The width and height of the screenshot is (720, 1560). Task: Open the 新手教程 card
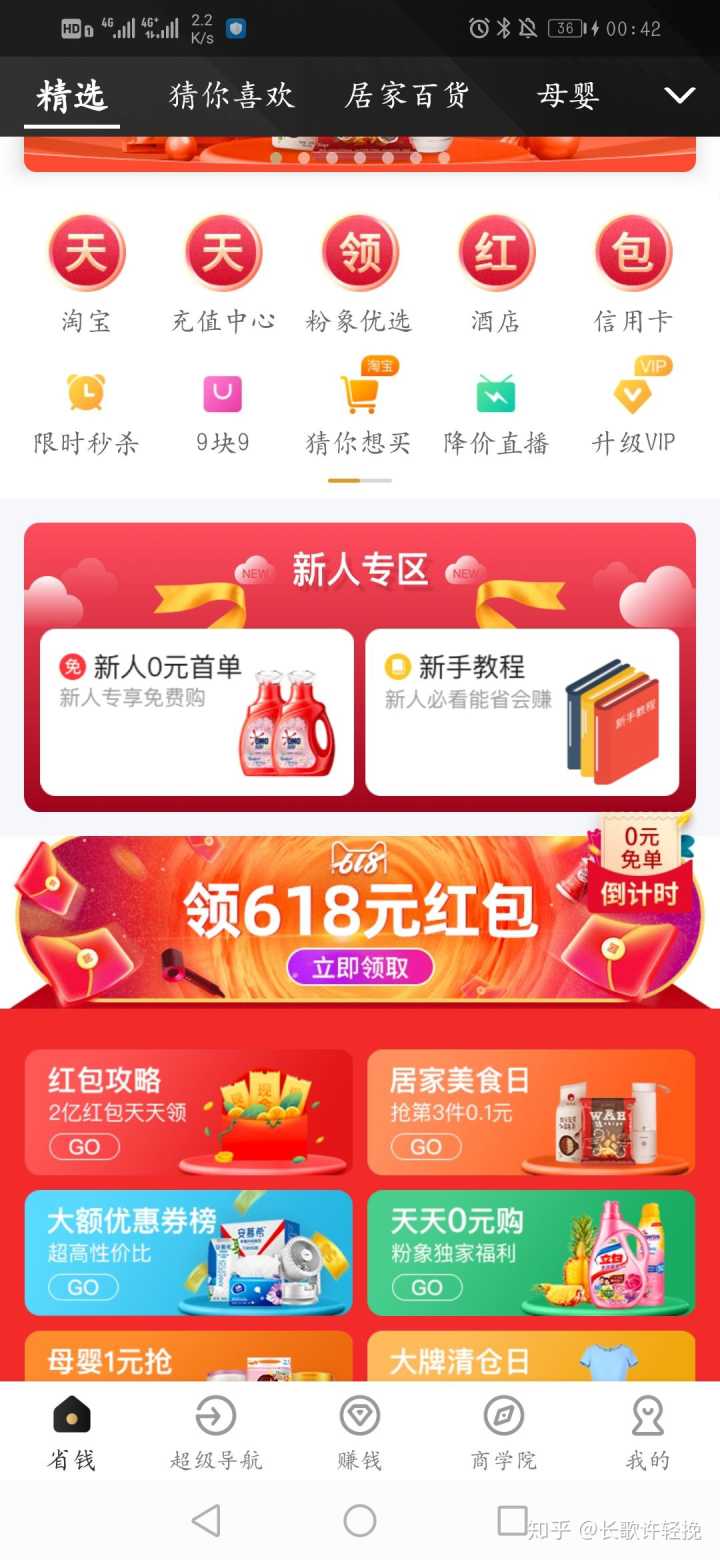click(522, 712)
